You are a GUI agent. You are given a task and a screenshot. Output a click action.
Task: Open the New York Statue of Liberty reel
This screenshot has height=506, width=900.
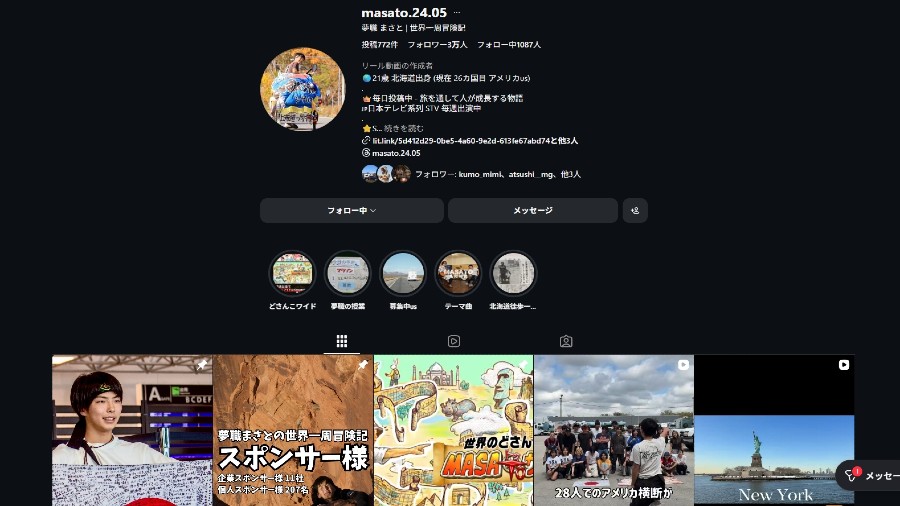point(774,440)
